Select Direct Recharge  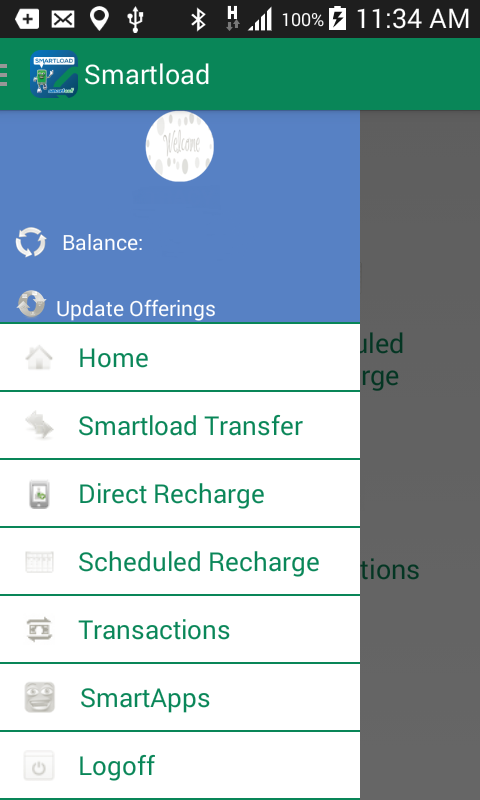[180, 493]
